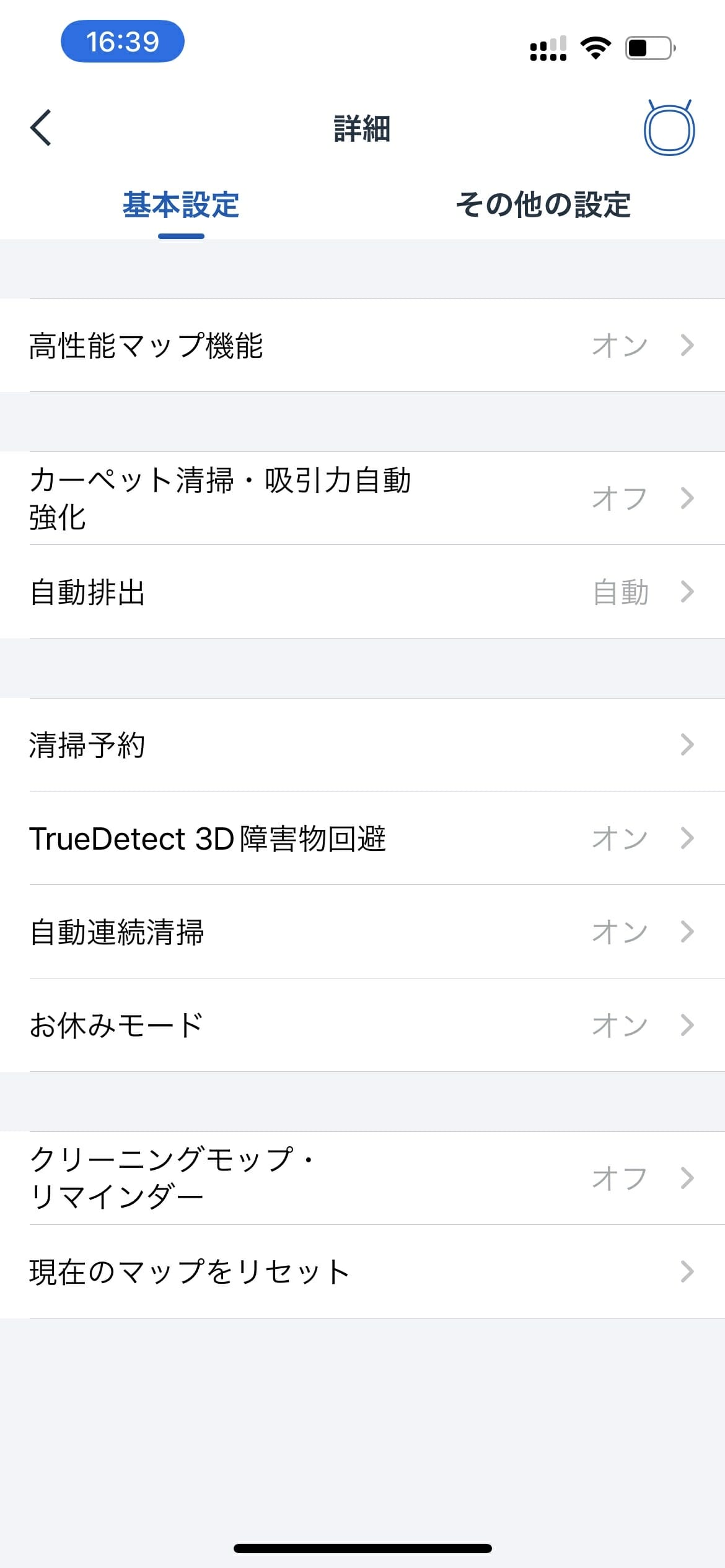
Task: Choose 現在のマップをリセット
Action: tap(362, 1272)
